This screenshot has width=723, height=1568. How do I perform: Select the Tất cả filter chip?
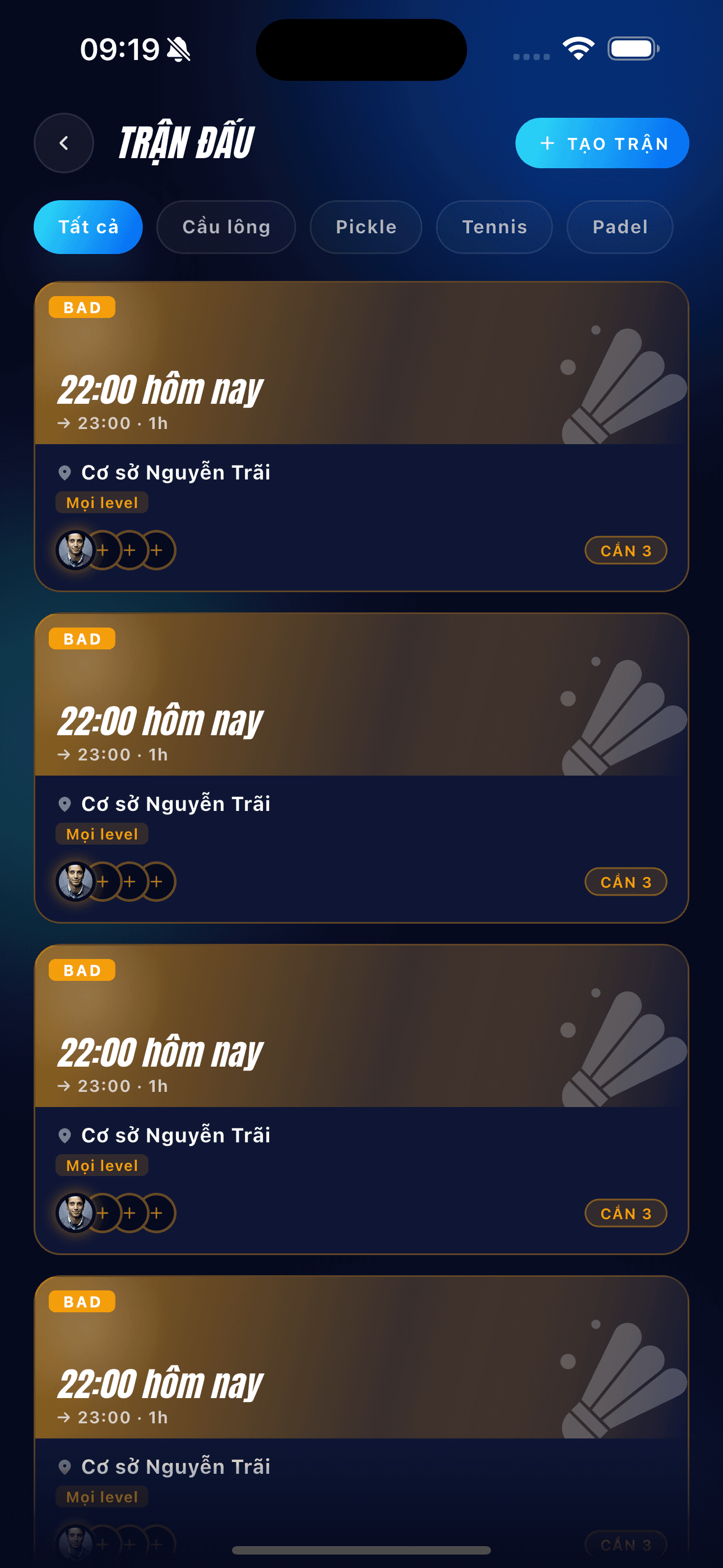click(88, 227)
